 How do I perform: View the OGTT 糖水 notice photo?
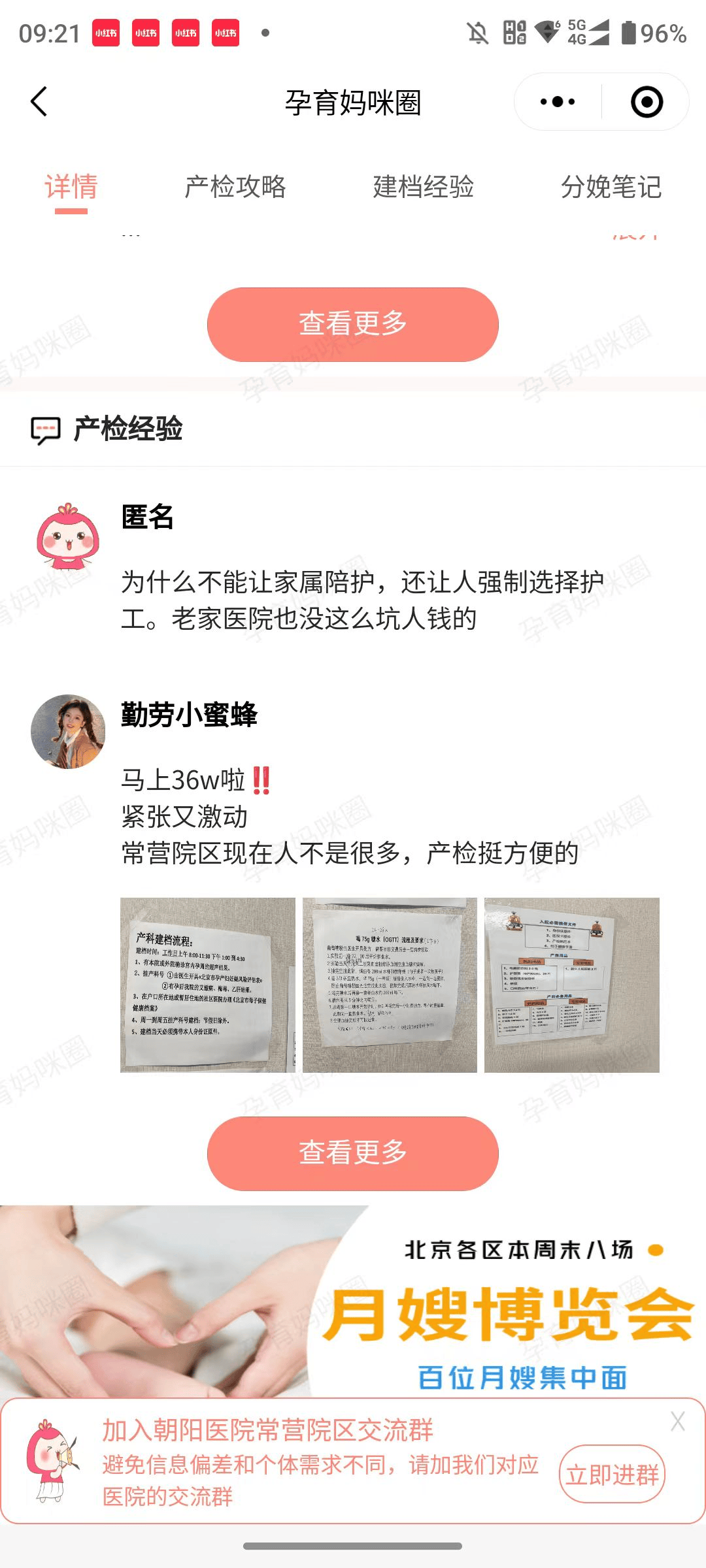[x=390, y=985]
